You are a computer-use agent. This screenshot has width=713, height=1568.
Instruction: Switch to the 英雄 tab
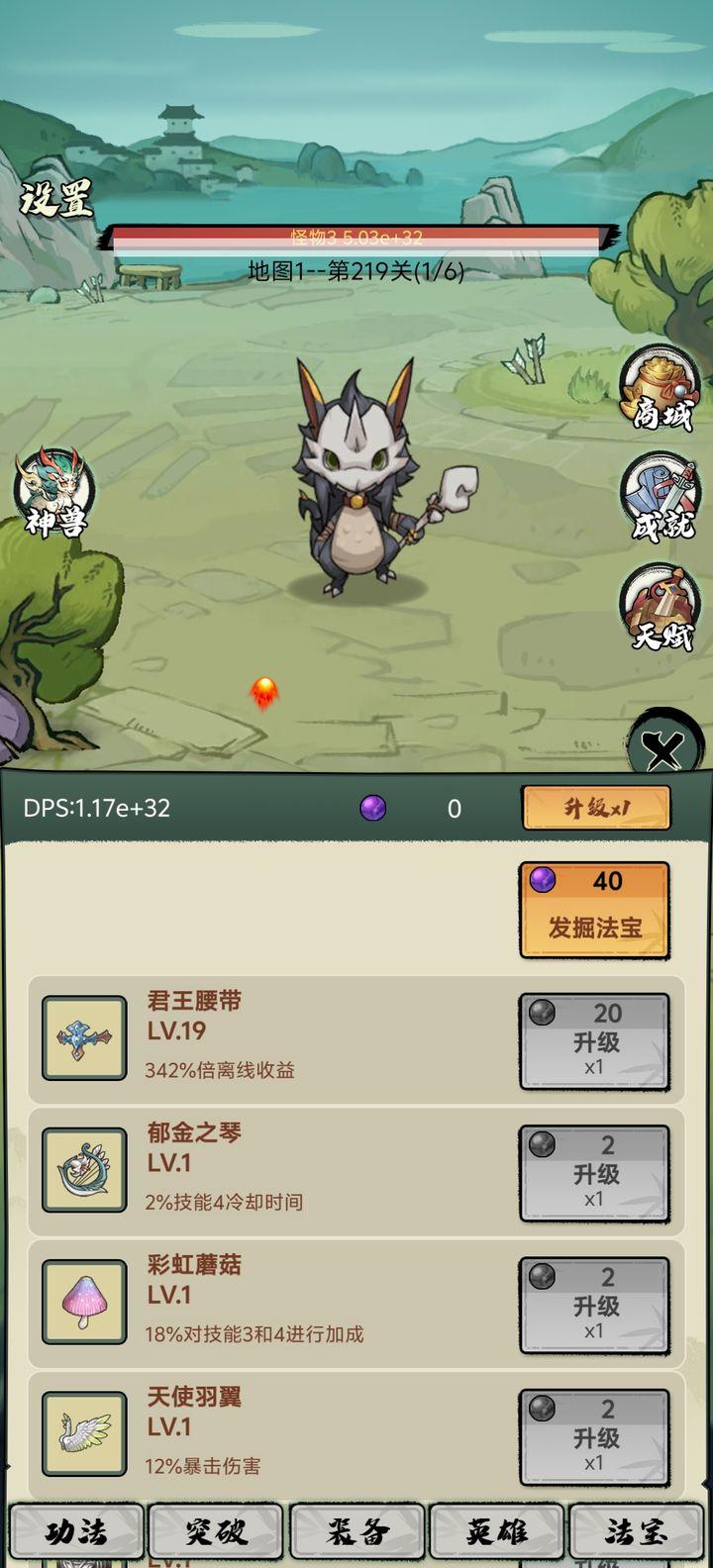496,1532
